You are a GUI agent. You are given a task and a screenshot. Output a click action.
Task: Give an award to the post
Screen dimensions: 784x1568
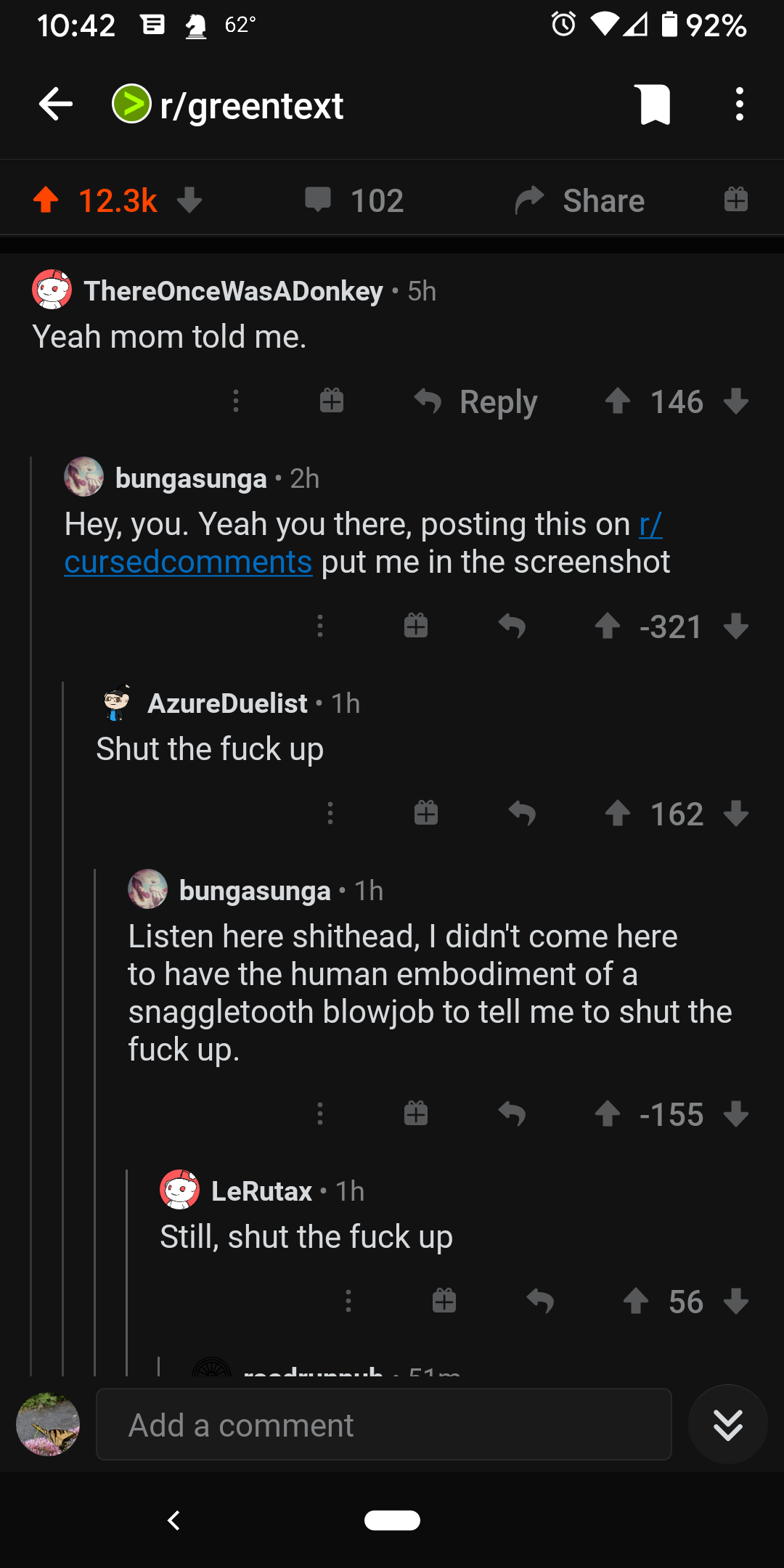(x=735, y=200)
